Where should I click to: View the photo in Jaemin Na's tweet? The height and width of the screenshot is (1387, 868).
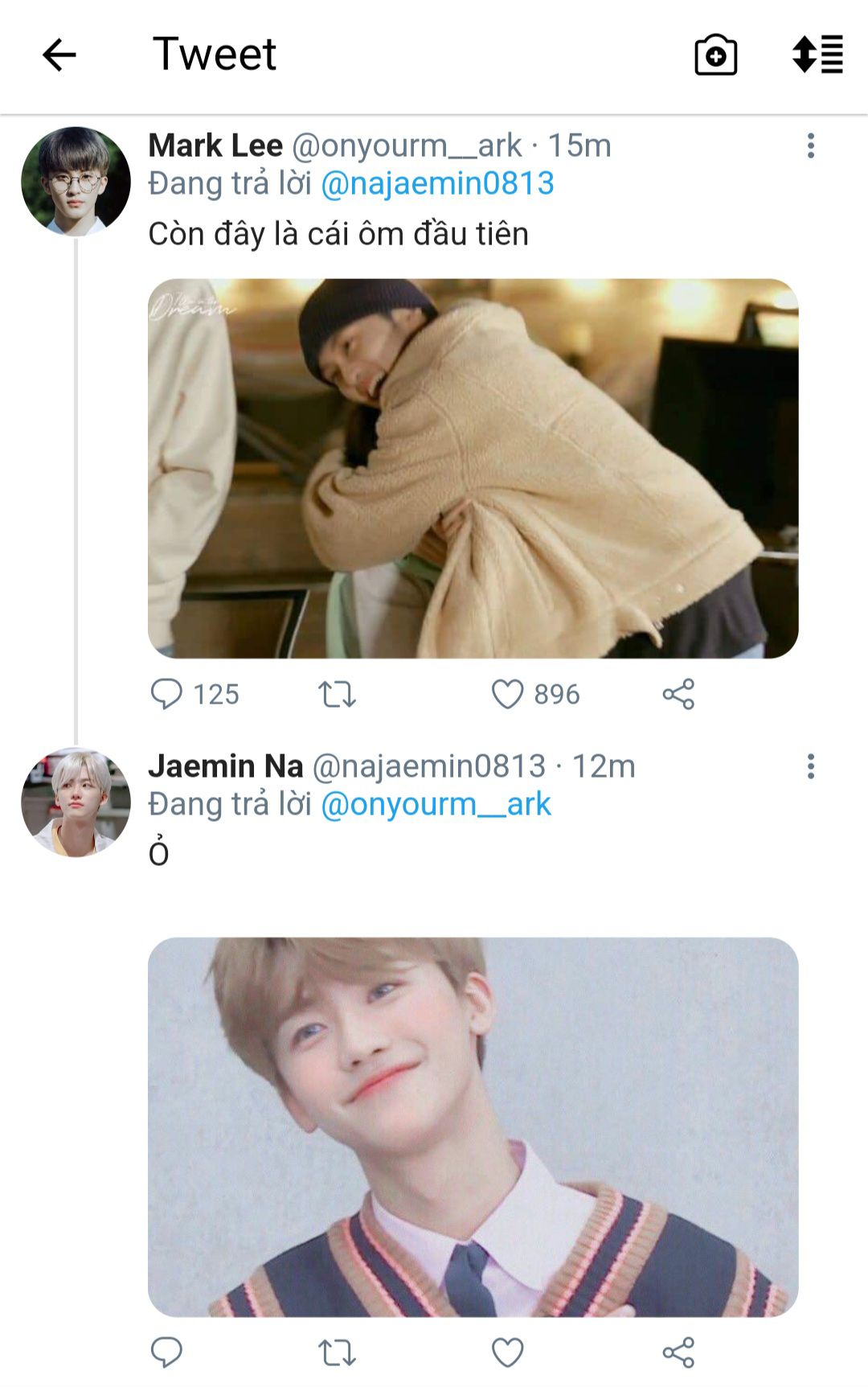point(473,1126)
